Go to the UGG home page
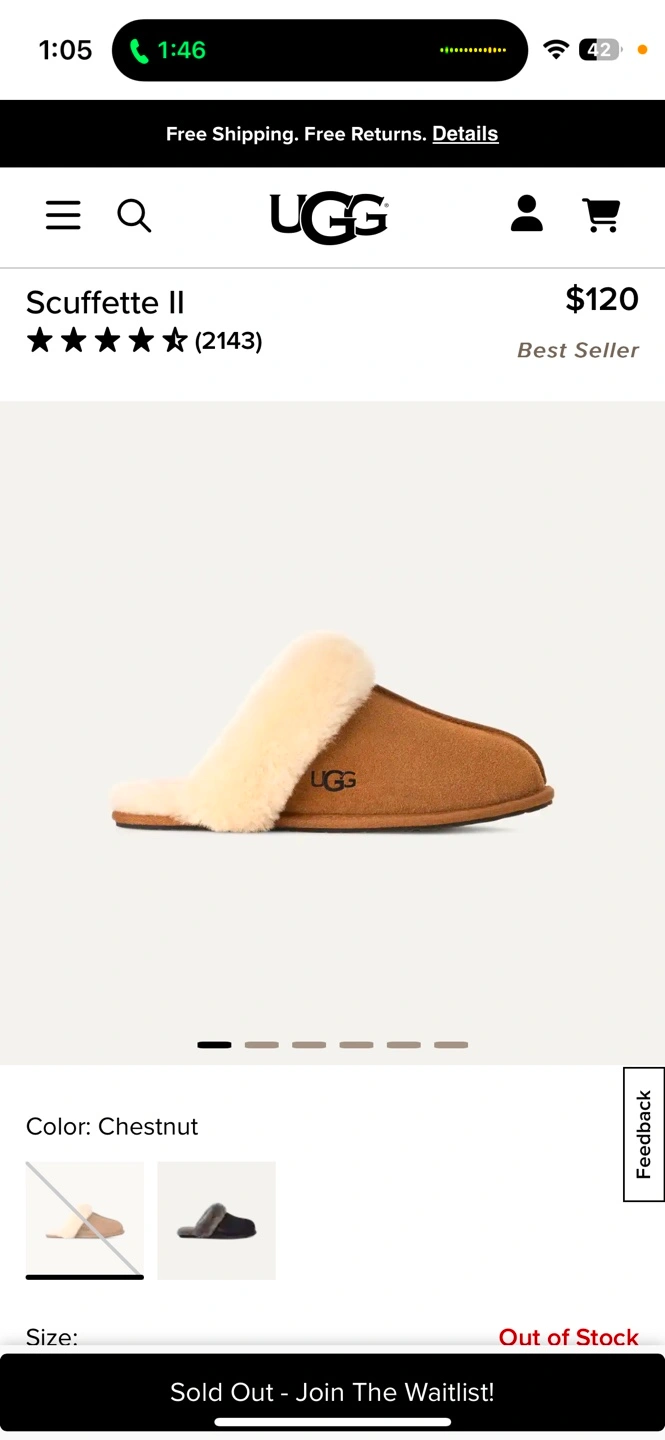Viewport: 665px width, 1440px height. click(x=329, y=217)
